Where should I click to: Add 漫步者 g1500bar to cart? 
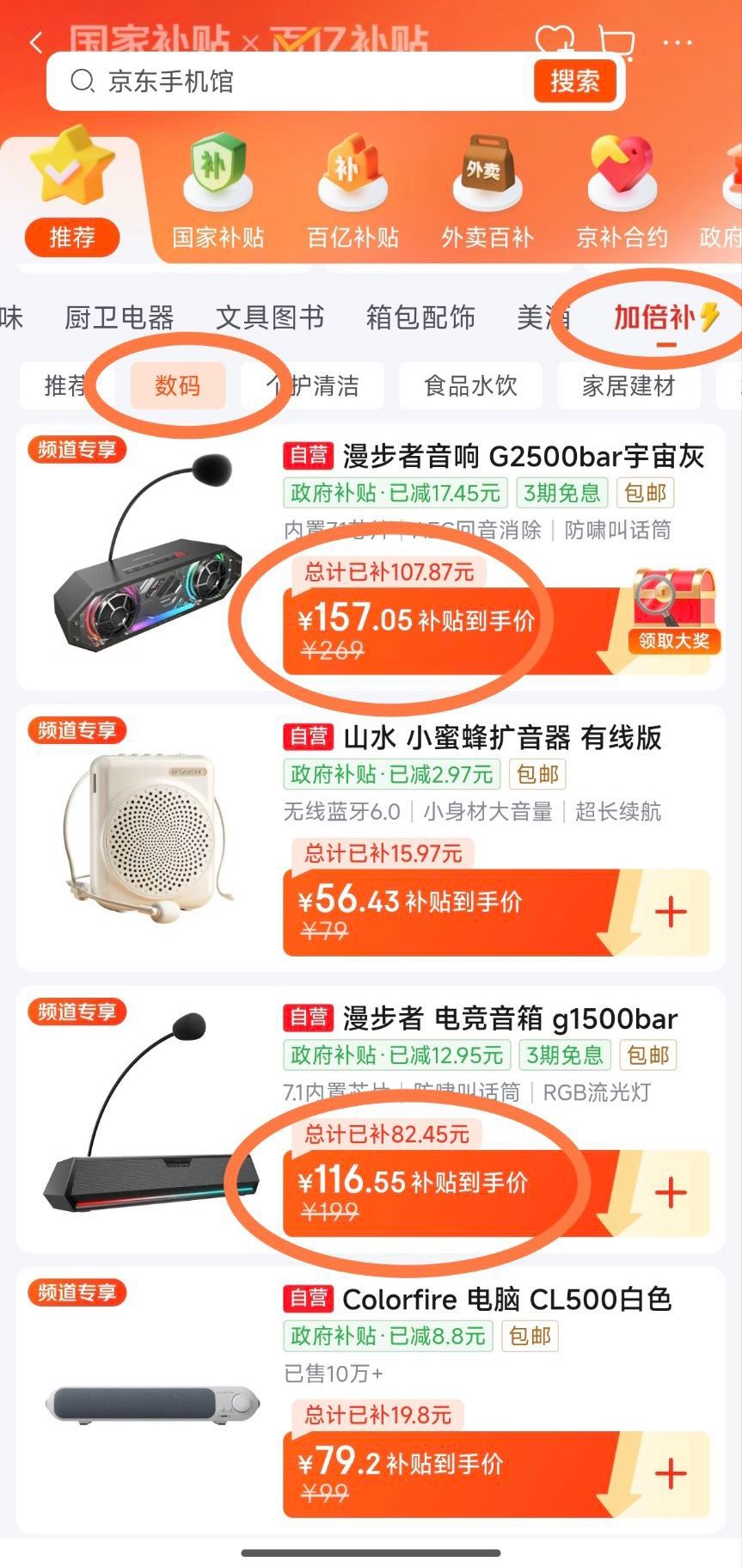(x=671, y=1193)
